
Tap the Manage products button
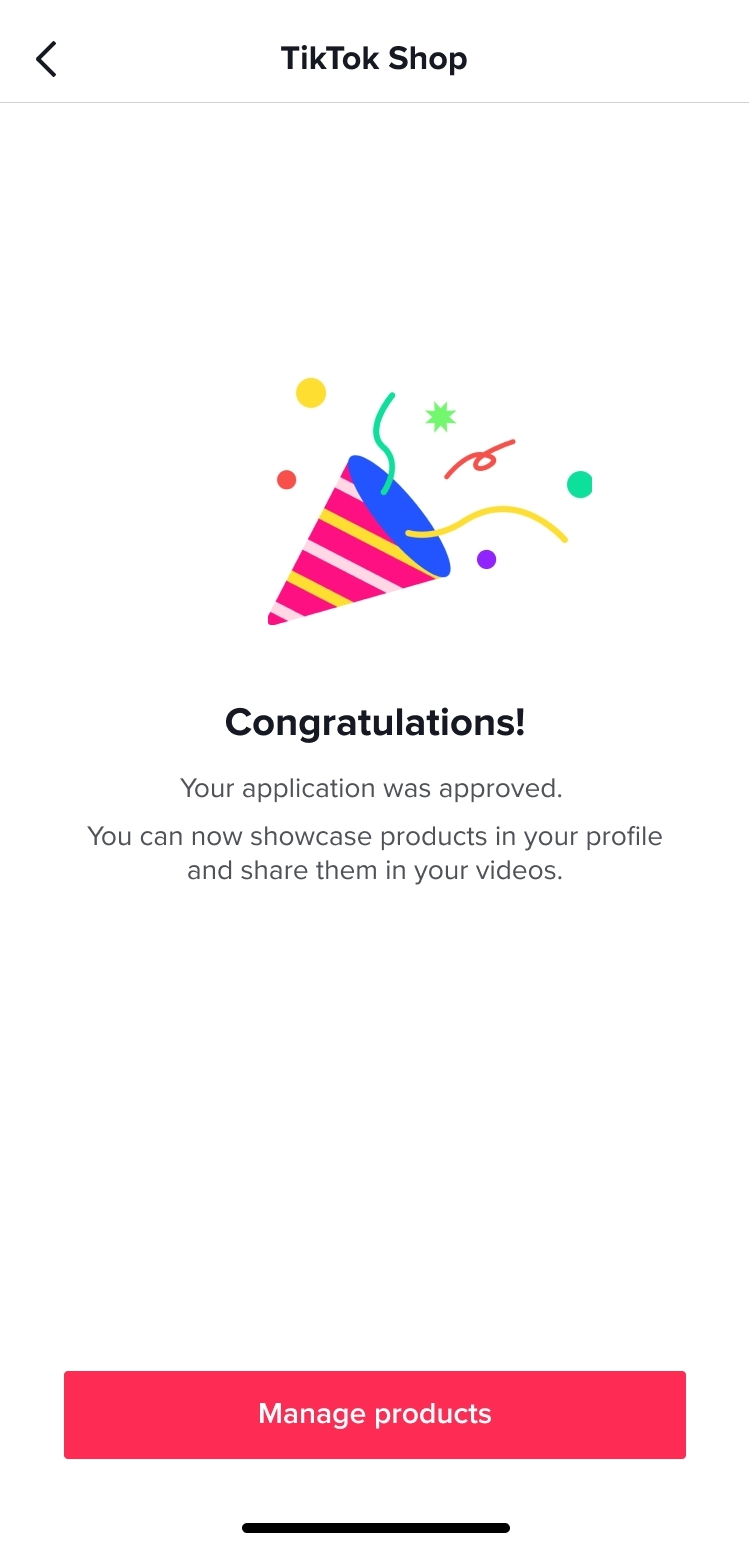coord(374,1414)
